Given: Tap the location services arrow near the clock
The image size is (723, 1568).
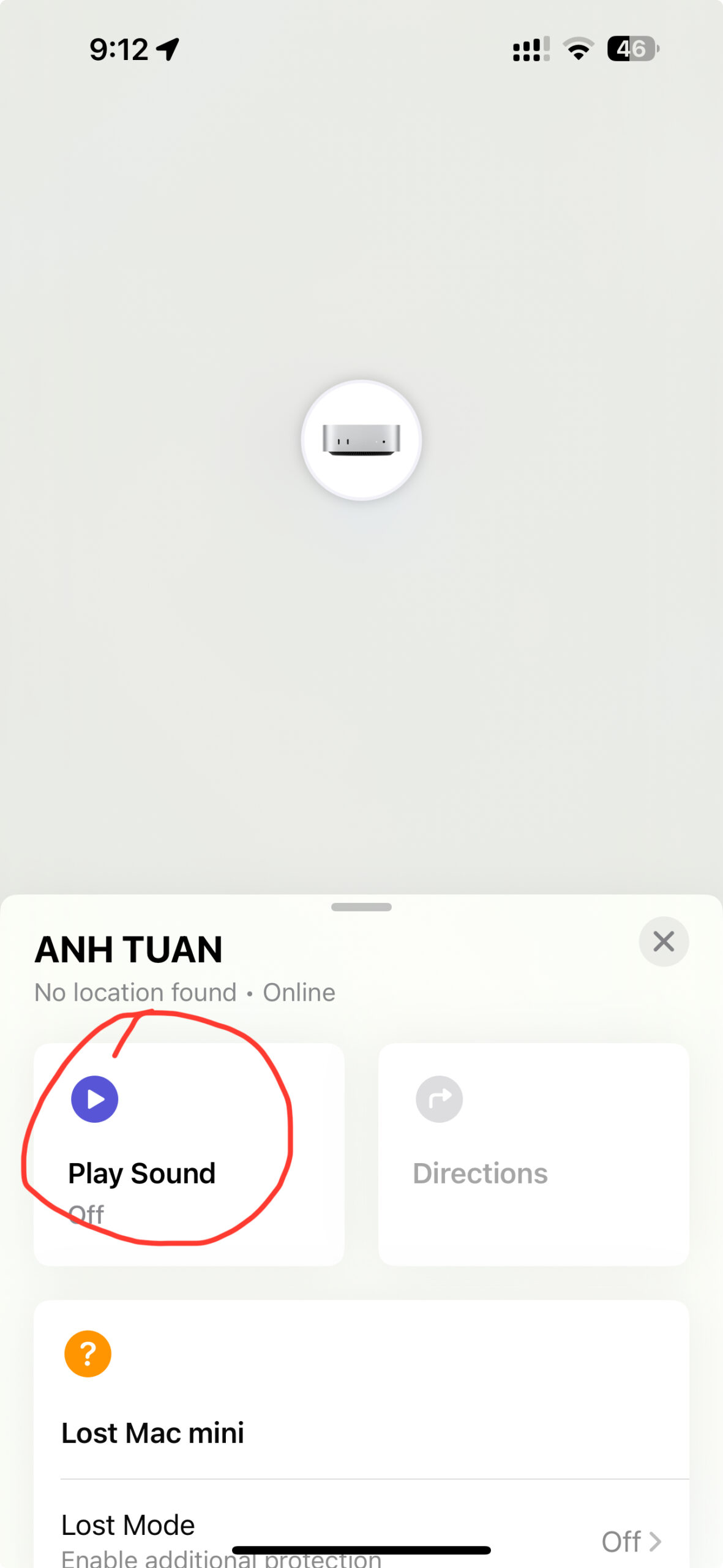Looking at the screenshot, I should [x=167, y=49].
